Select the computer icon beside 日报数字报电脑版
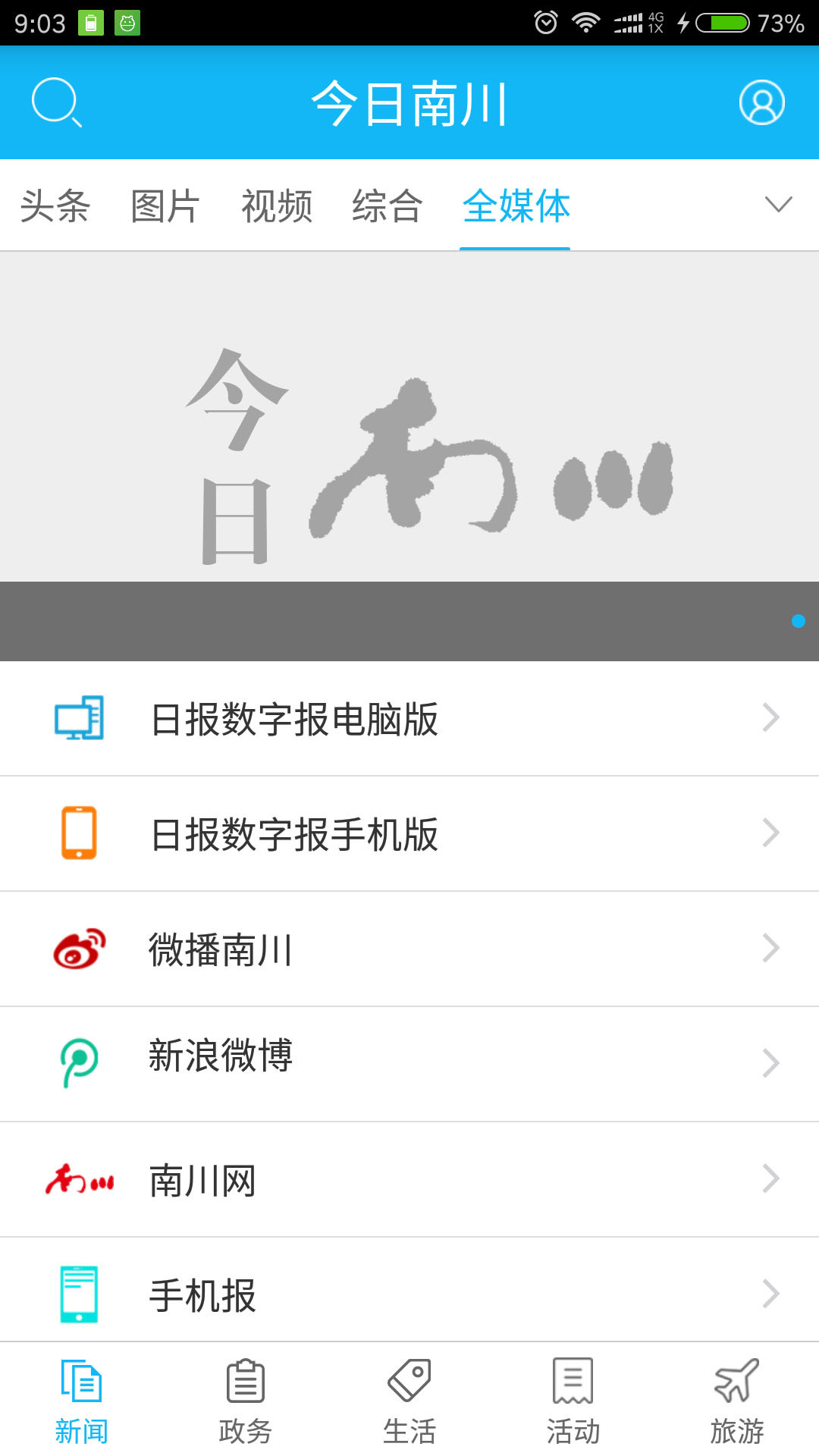This screenshot has height=1456, width=819. coord(78,717)
